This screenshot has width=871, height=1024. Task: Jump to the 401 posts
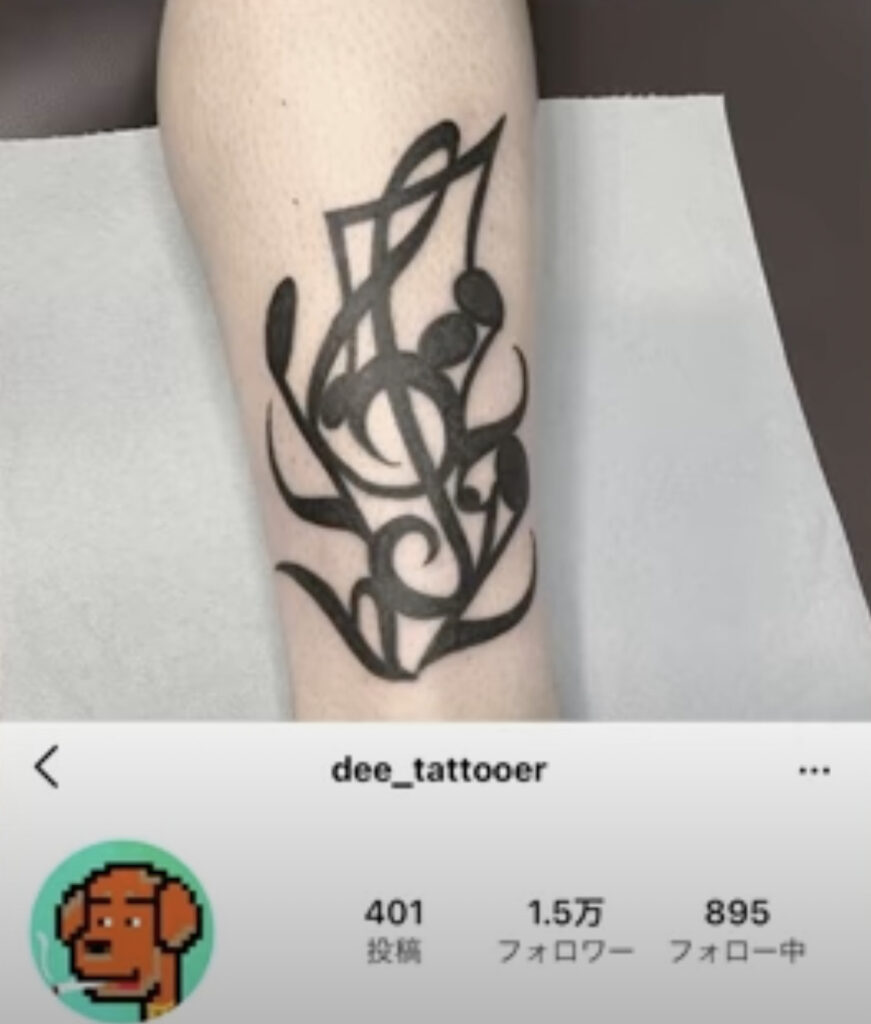pyautogui.click(x=394, y=930)
